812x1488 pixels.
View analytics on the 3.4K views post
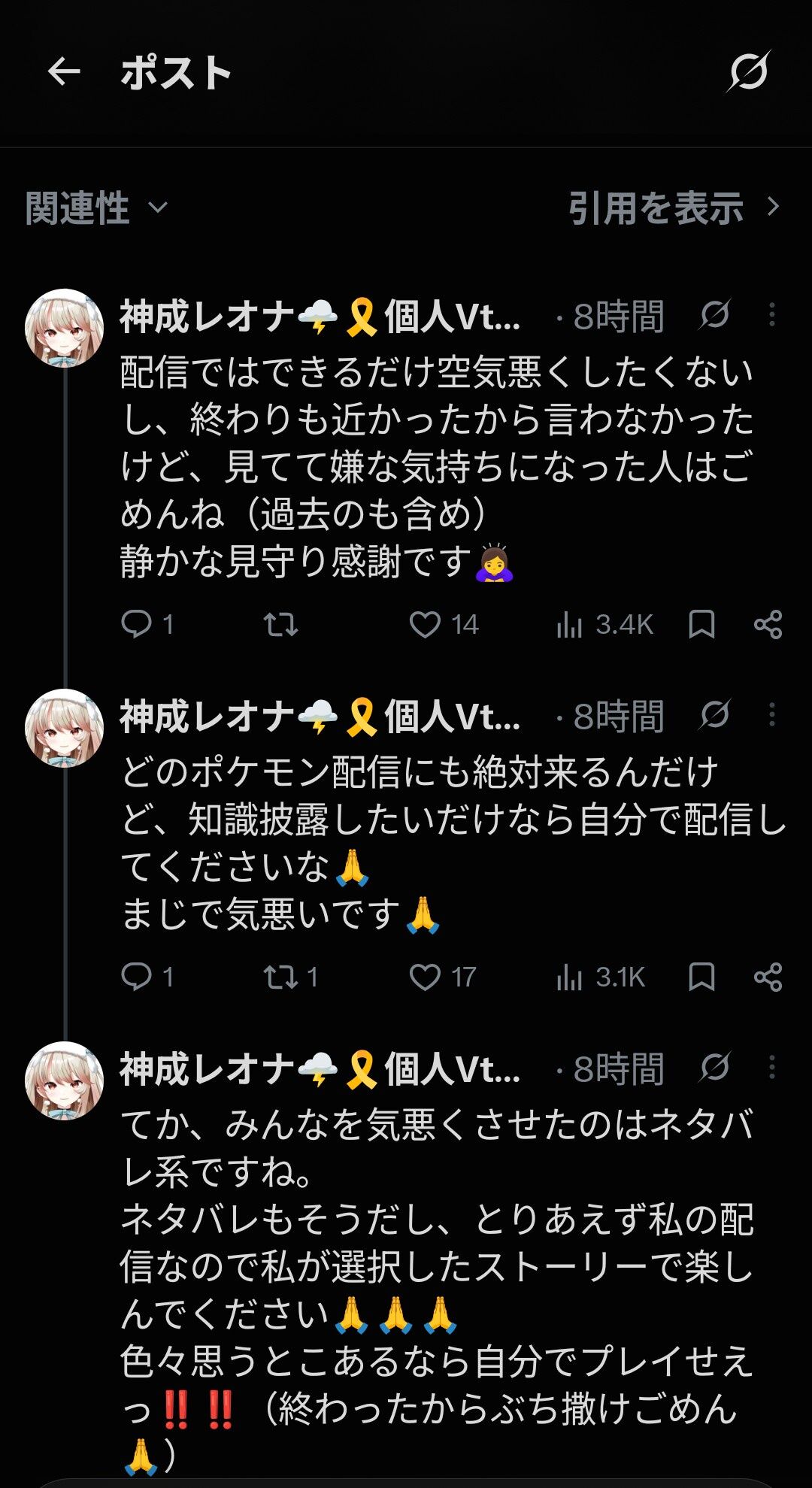coord(604,624)
